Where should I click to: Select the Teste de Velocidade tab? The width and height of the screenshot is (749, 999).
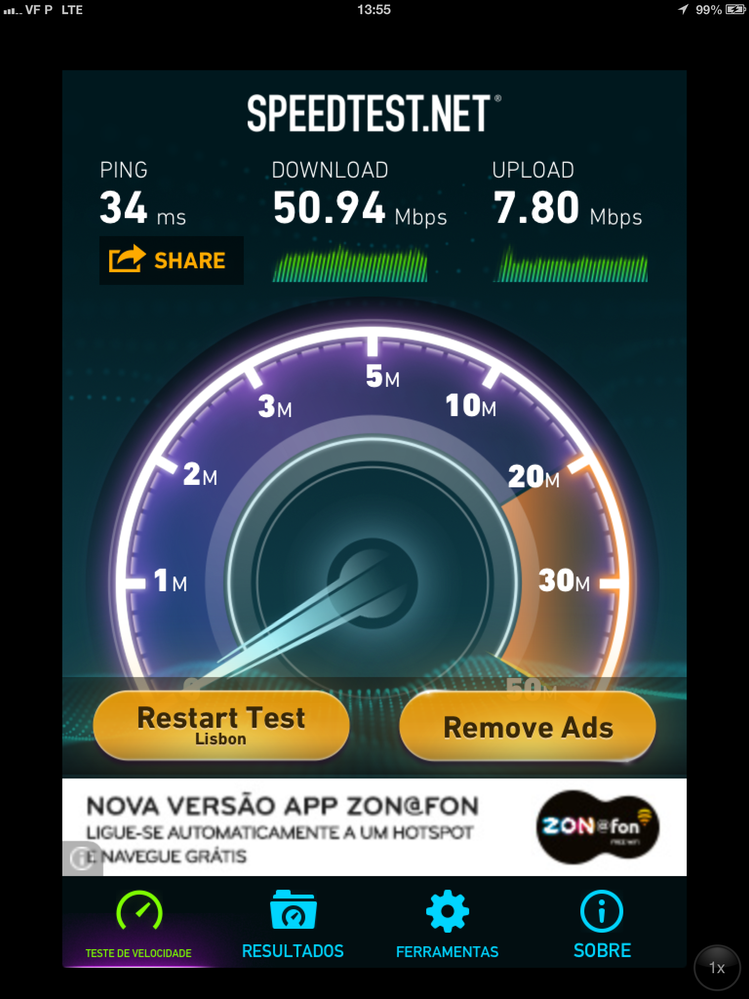tap(139, 925)
